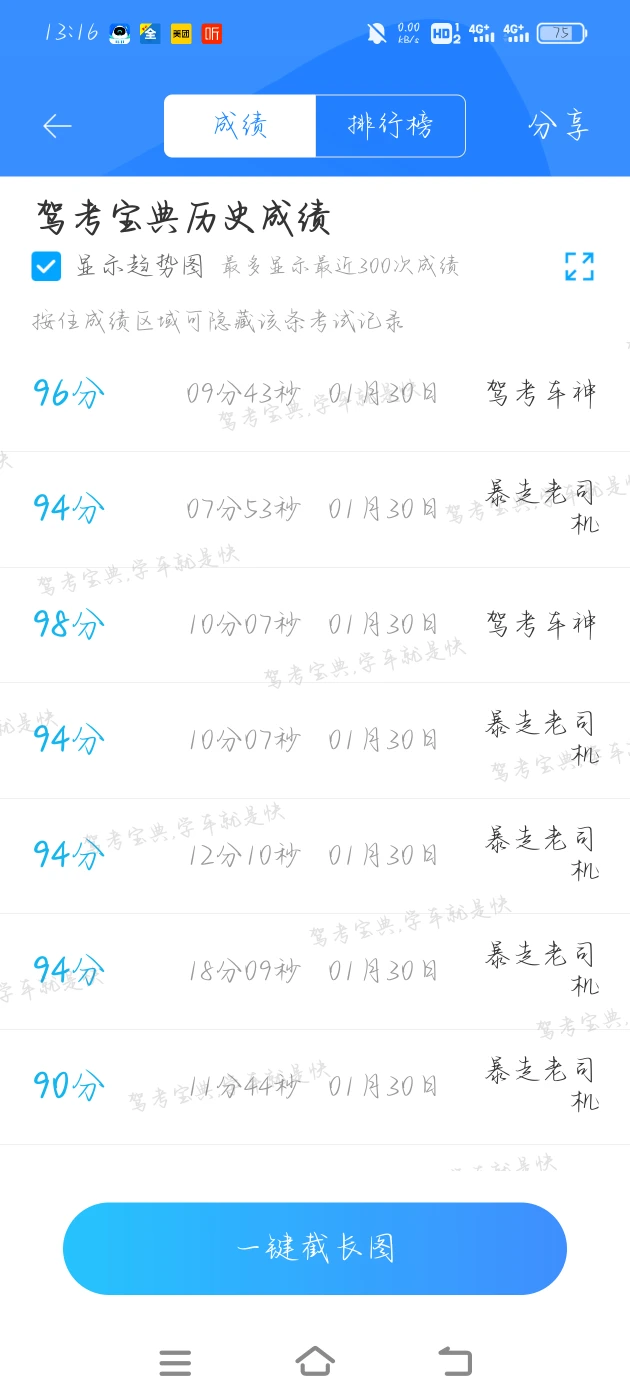This screenshot has width=630, height=1400.
Task: Tap 分享 to share the results
Action: 559,126
